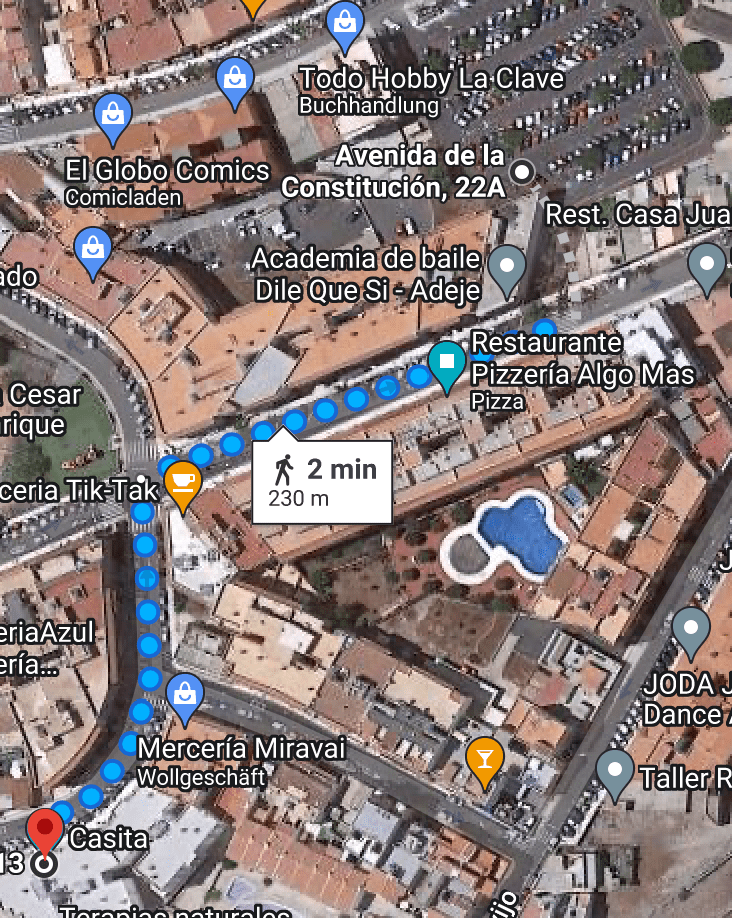Viewport: 732px width, 918px height.
Task: Select the orange cocktail bar marker
Action: [x=485, y=760]
